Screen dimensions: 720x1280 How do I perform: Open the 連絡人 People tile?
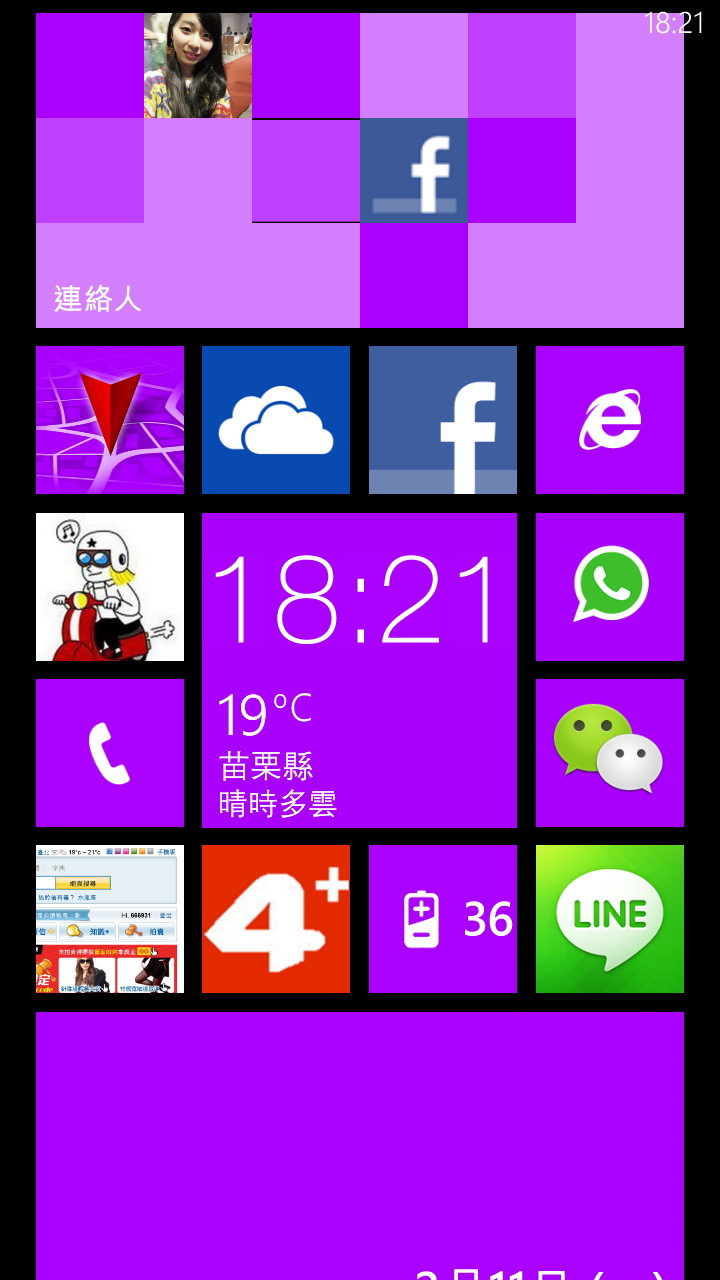point(360,170)
